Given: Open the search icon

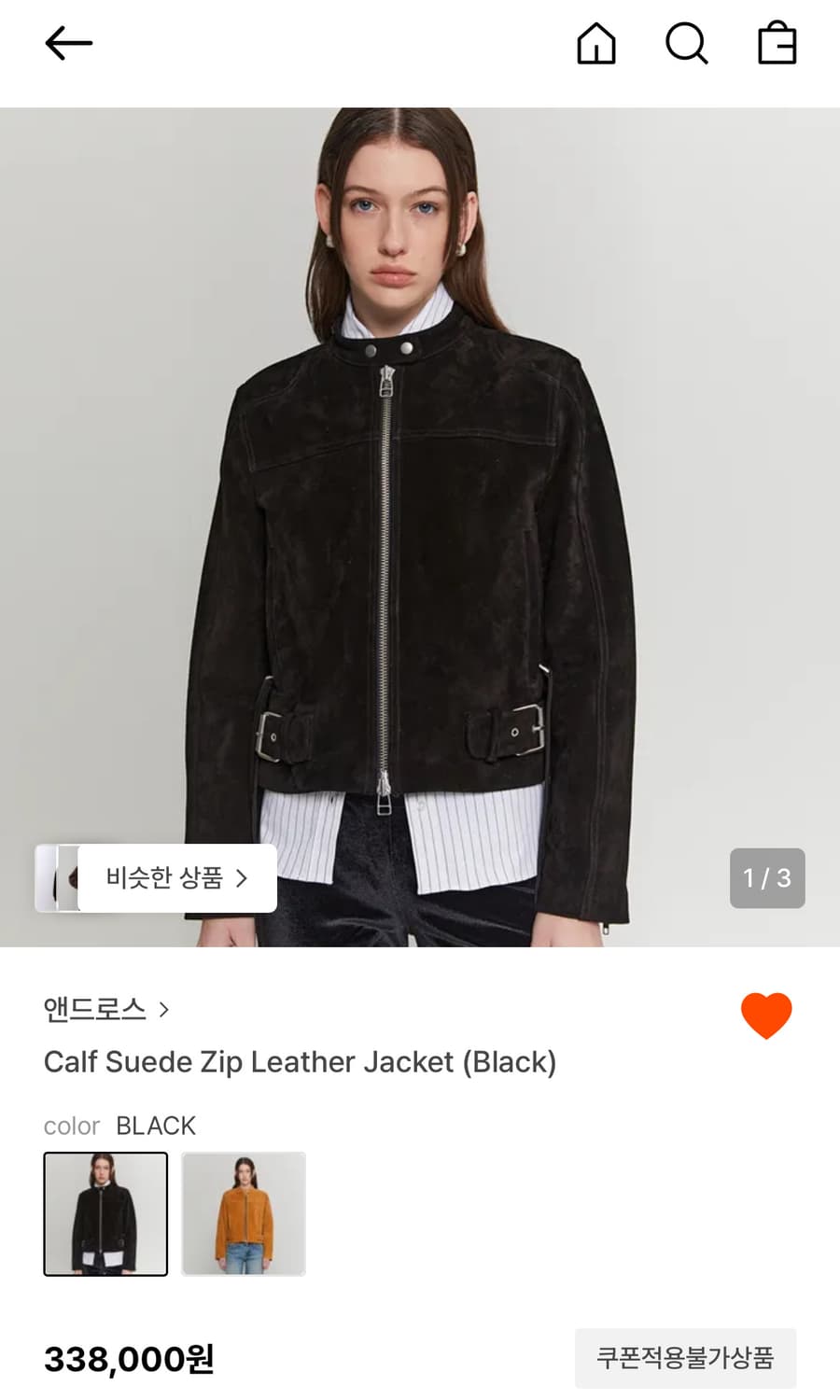Looking at the screenshot, I should [x=687, y=42].
